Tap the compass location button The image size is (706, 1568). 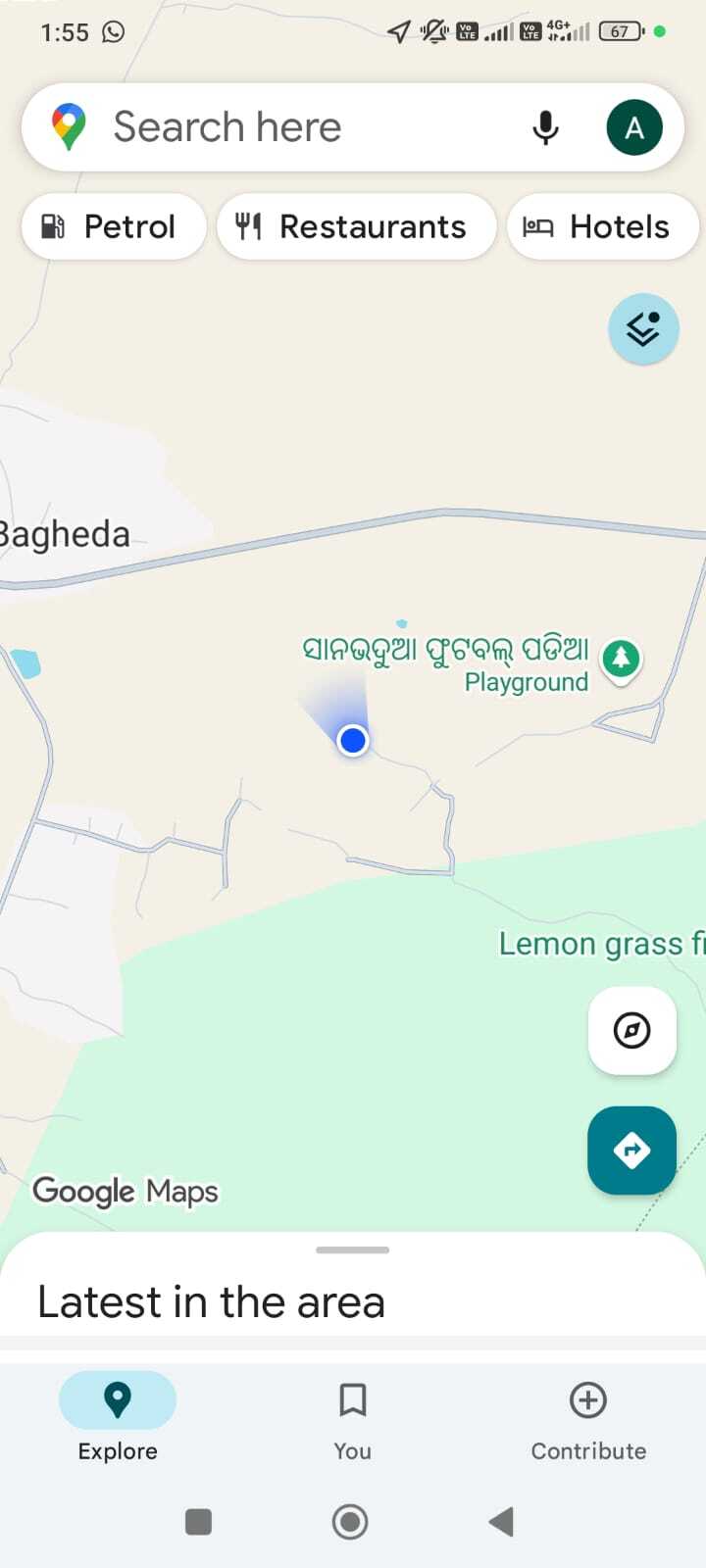click(x=631, y=1030)
